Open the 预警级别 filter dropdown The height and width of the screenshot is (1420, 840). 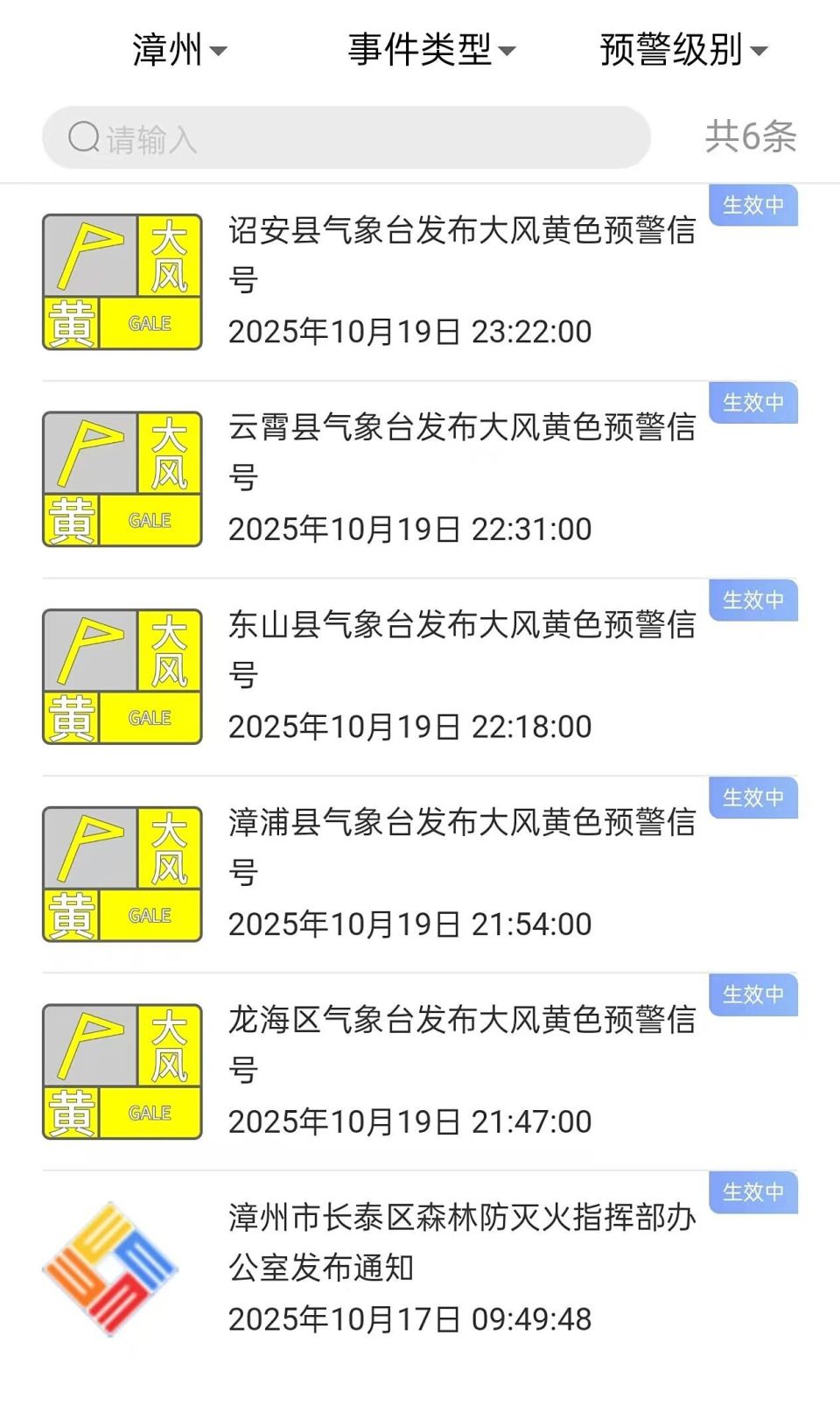[x=685, y=50]
